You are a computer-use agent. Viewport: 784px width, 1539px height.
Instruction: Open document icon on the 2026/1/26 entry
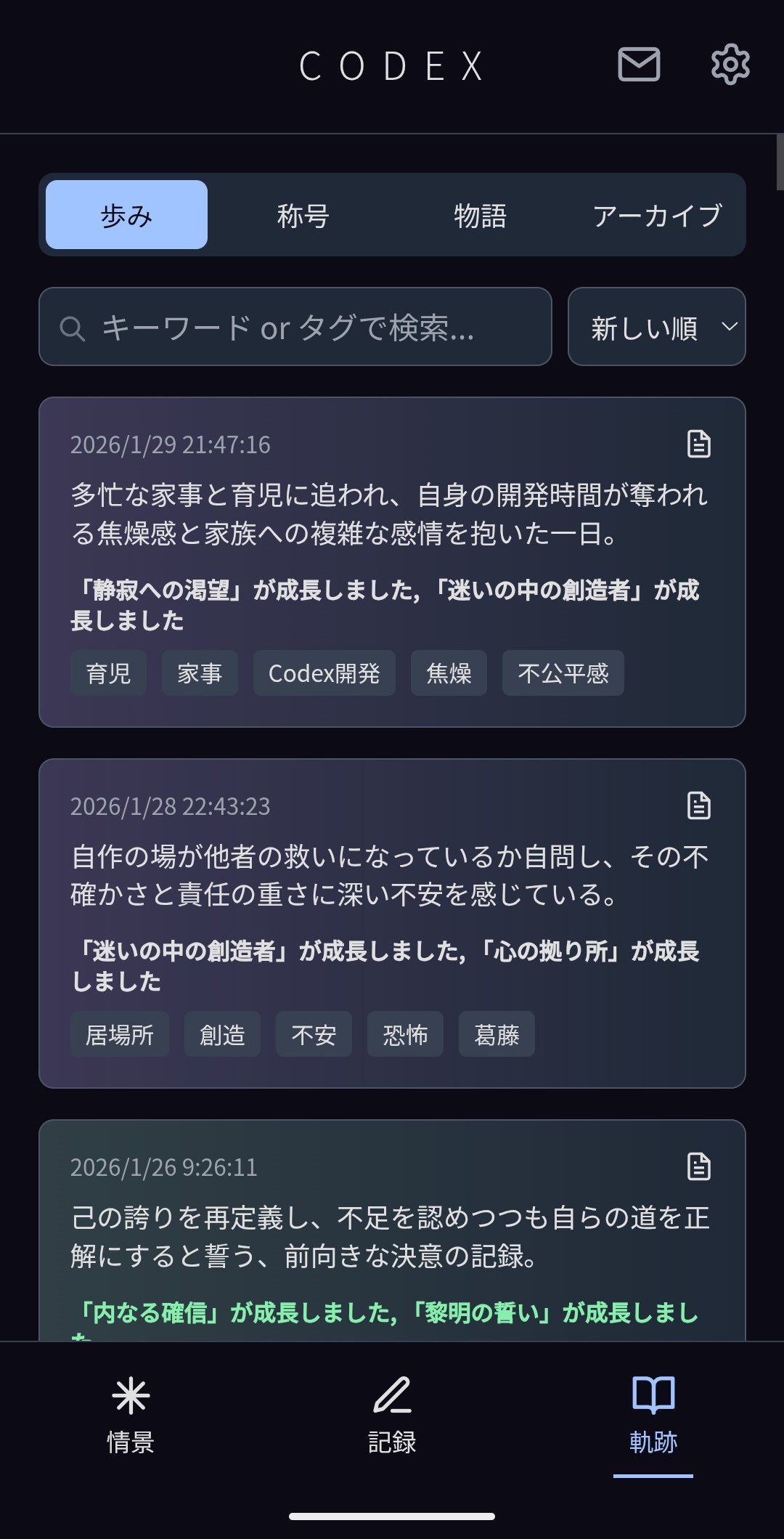tap(698, 1166)
